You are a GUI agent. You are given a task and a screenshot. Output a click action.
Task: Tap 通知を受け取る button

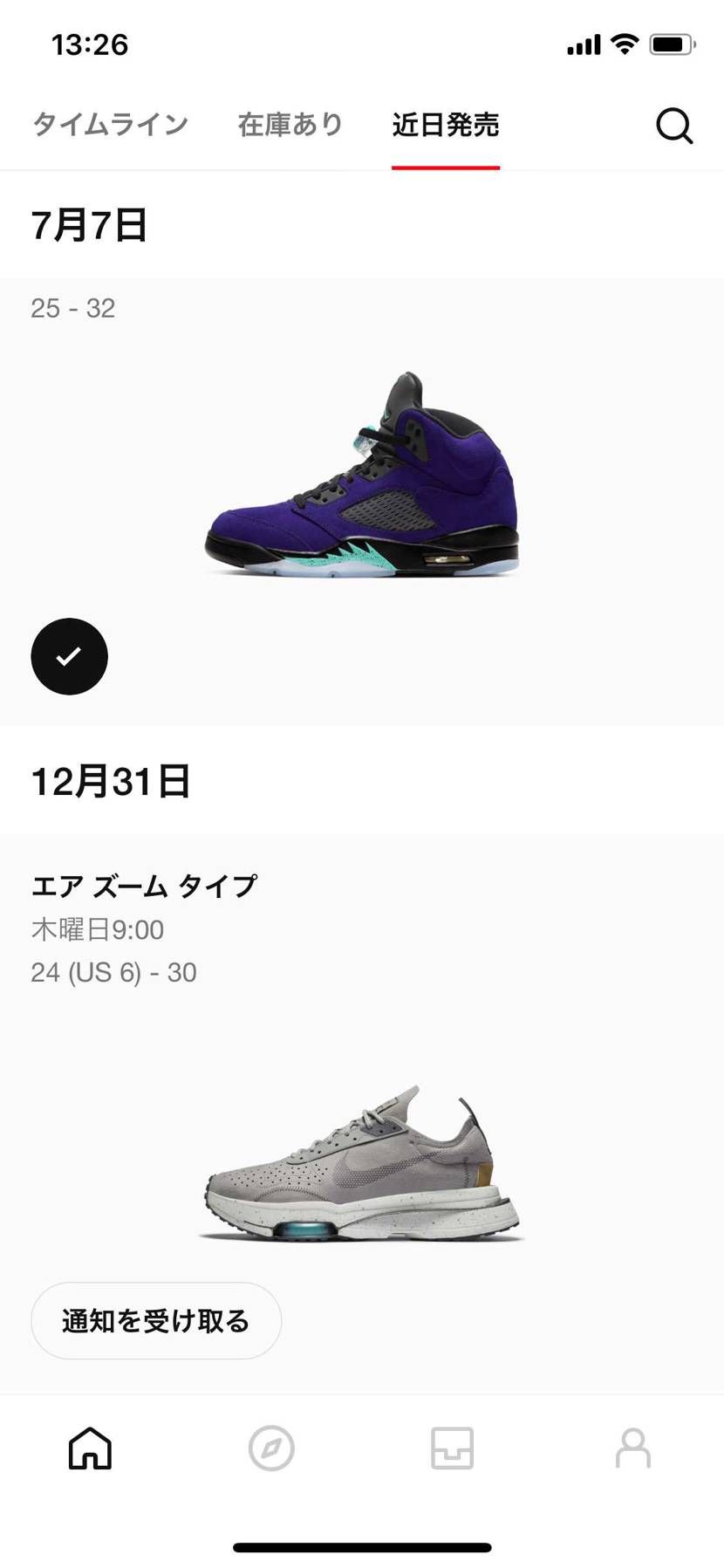pos(156,1320)
